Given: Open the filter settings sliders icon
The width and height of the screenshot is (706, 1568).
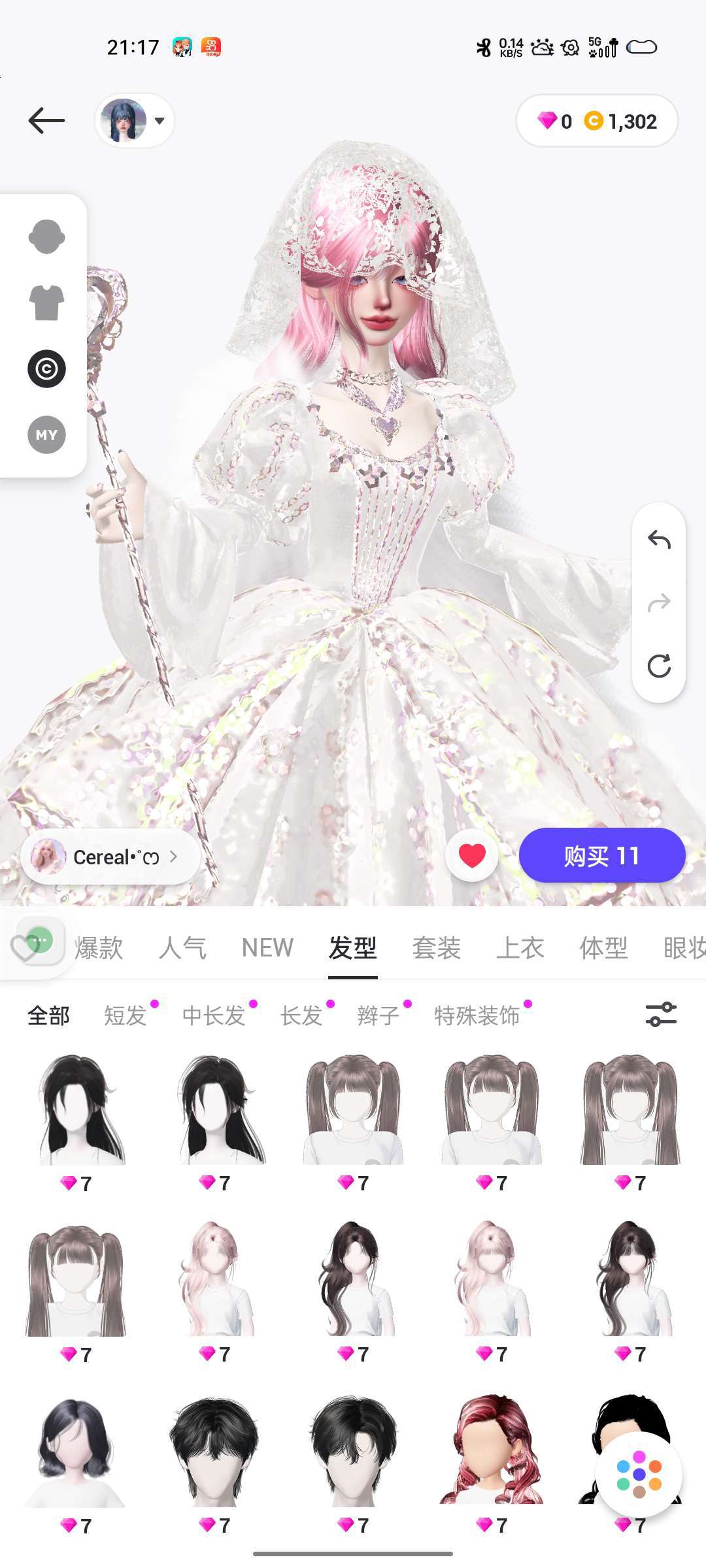Looking at the screenshot, I should click(x=661, y=1015).
